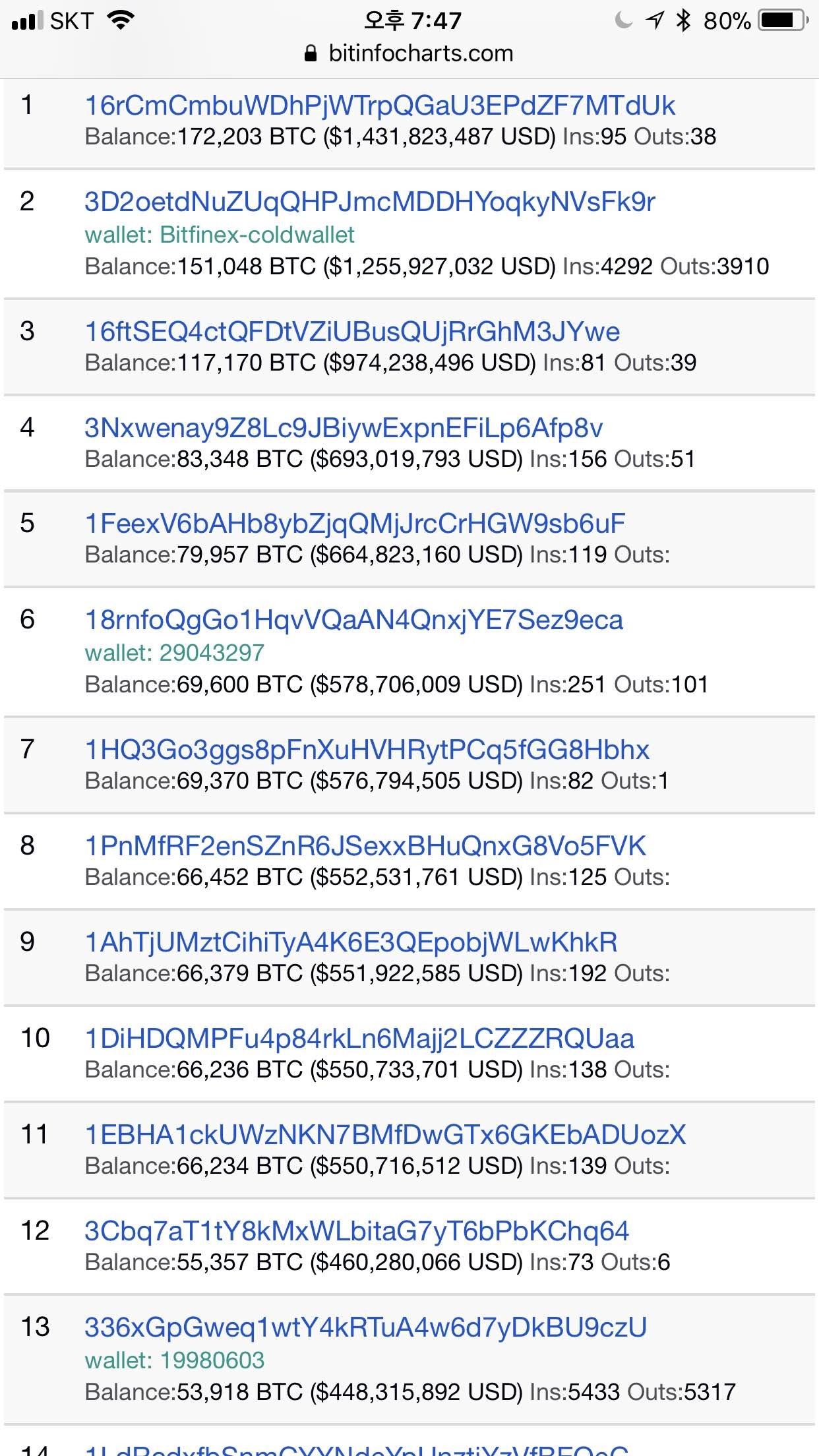Open address 3Nxwenay9Z8Lc9JBiywExpnEFiLp6Afp8v
The height and width of the screenshot is (1456, 819).
pyautogui.click(x=343, y=428)
